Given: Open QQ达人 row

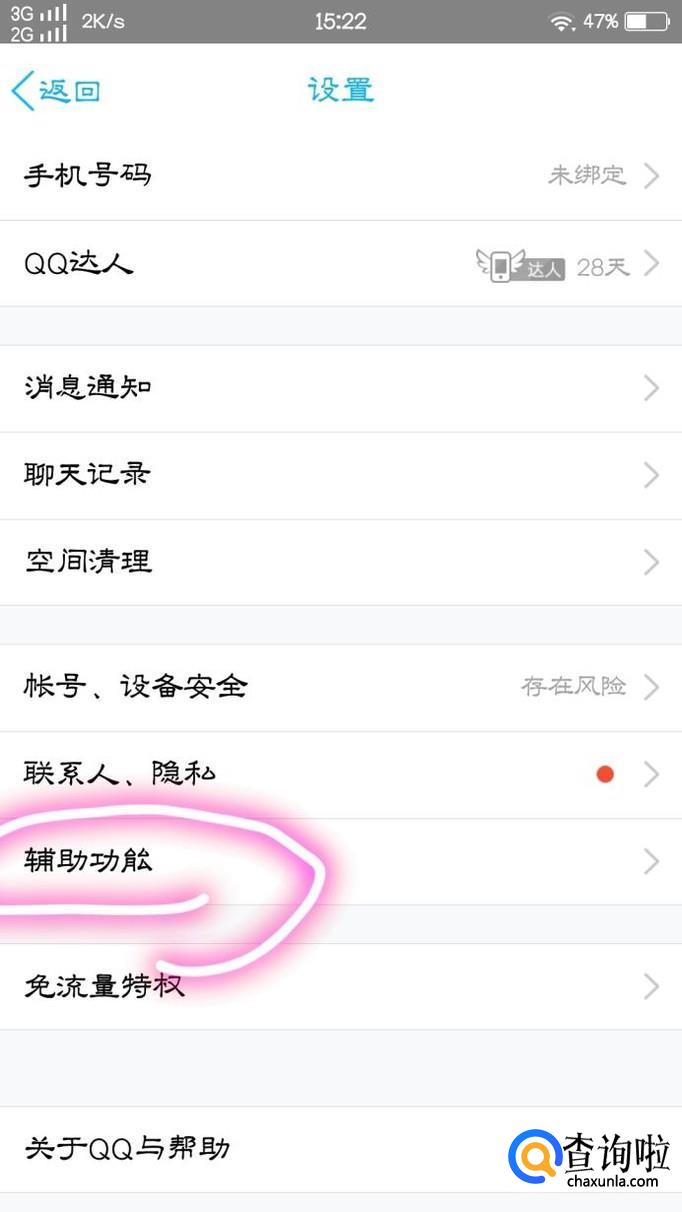Looking at the screenshot, I should [340, 264].
